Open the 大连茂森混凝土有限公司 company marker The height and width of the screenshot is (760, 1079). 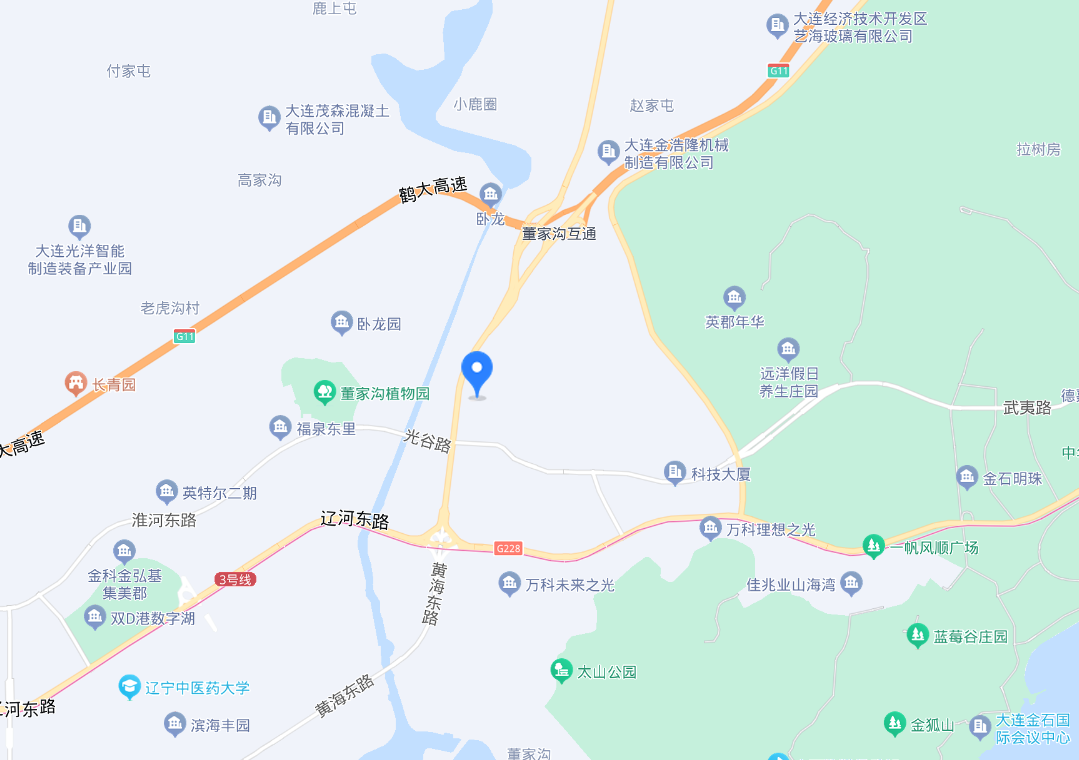pyautogui.click(x=269, y=118)
